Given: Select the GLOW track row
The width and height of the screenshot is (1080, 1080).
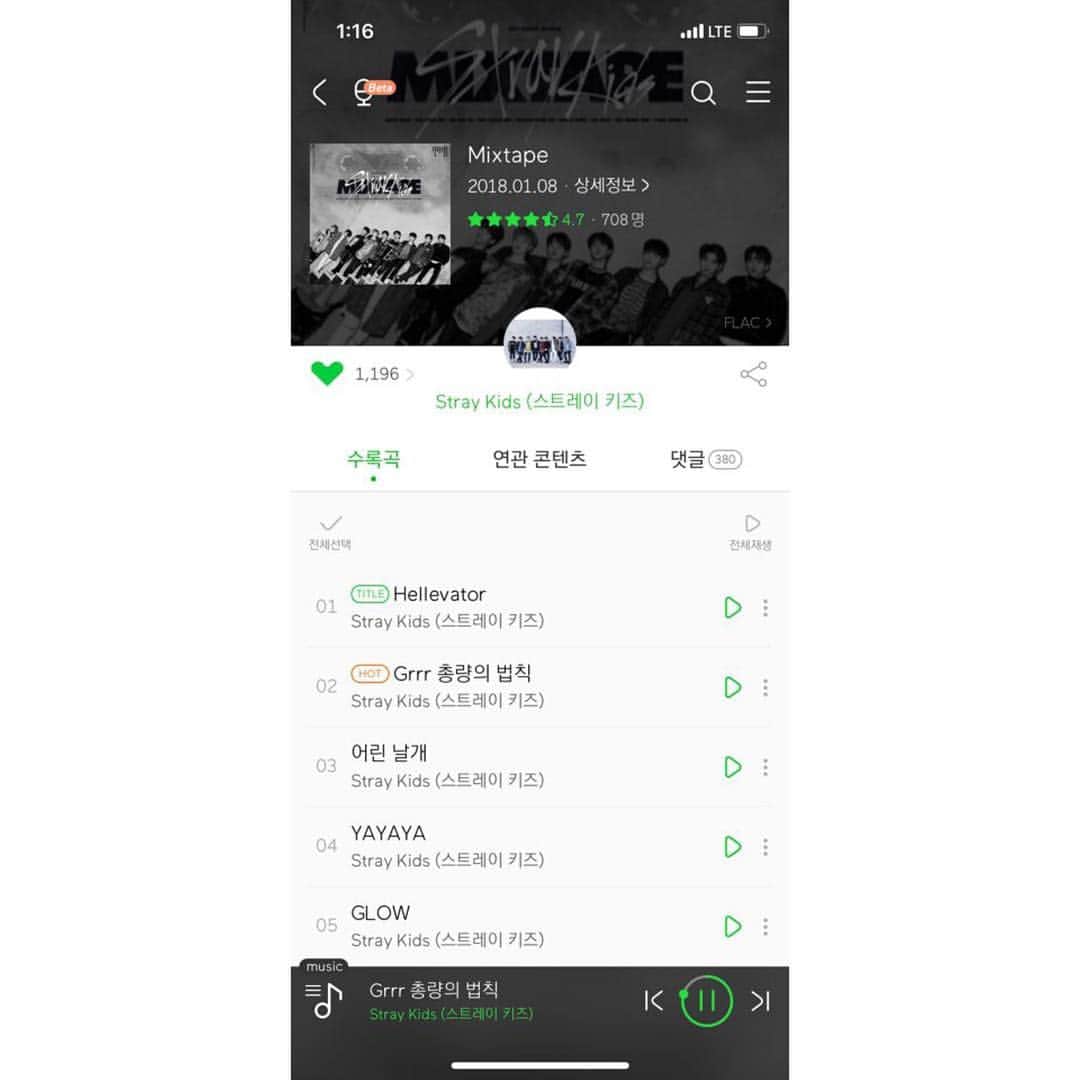Looking at the screenshot, I should pos(500,925).
